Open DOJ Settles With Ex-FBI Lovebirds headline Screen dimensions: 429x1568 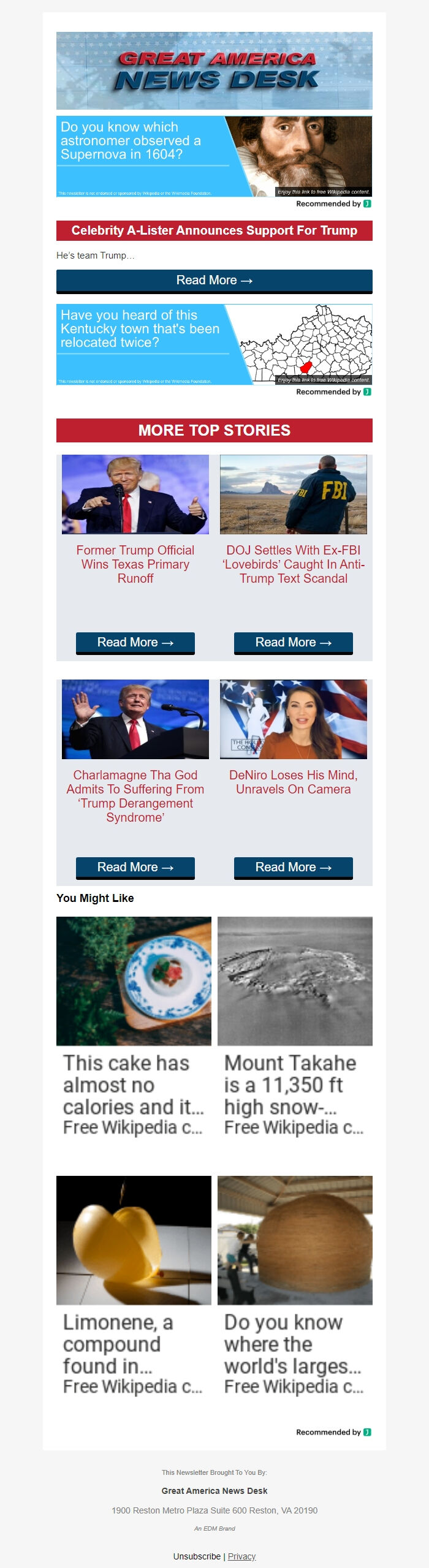(x=294, y=564)
